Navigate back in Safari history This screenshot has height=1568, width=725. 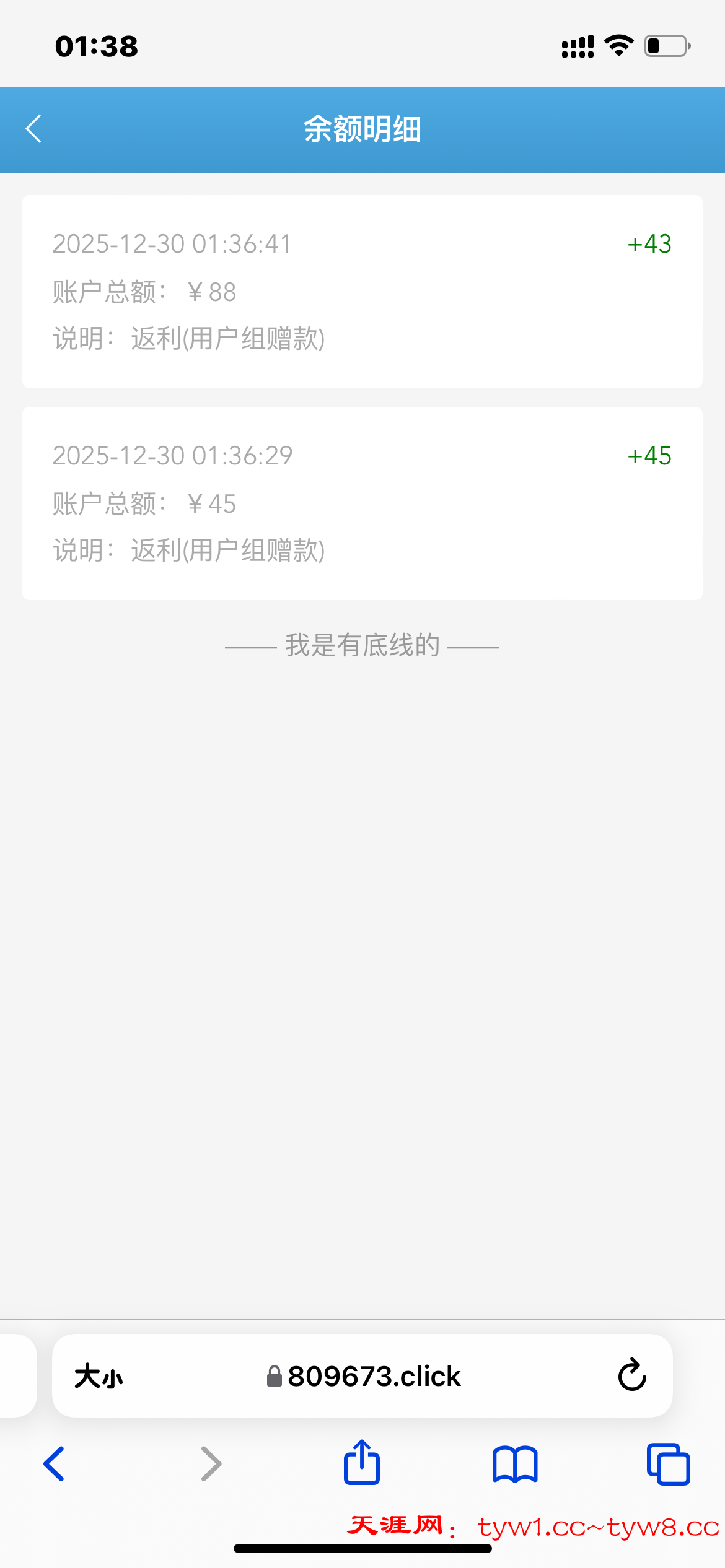coord(55,1464)
